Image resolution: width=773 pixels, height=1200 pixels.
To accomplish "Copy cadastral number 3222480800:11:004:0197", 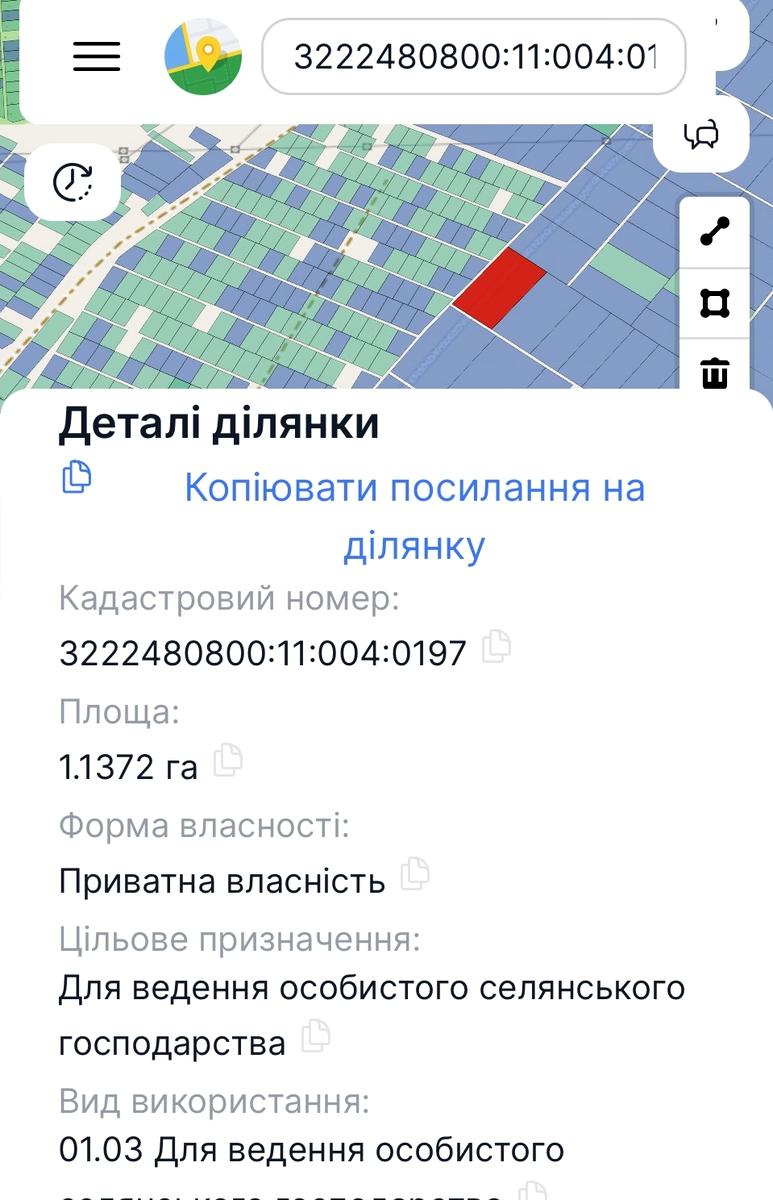I will pyautogui.click(x=496, y=647).
